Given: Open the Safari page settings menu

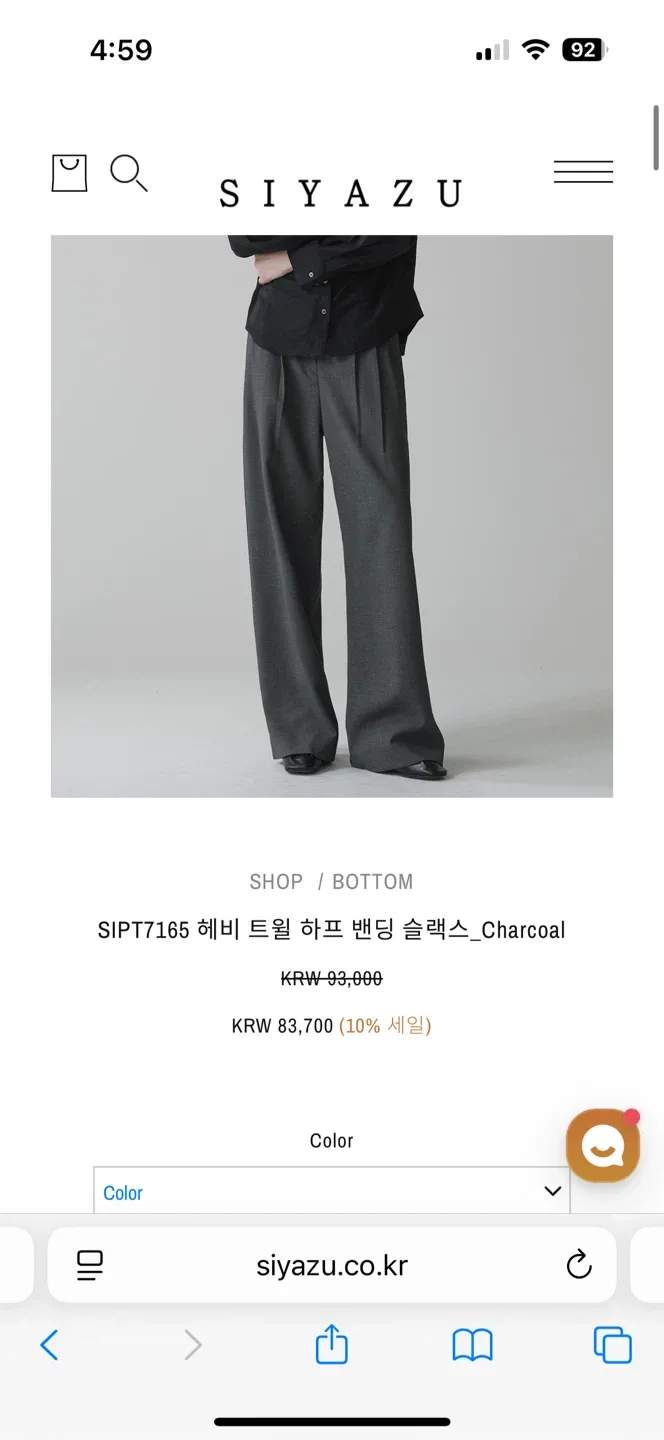Looking at the screenshot, I should click(x=90, y=1265).
